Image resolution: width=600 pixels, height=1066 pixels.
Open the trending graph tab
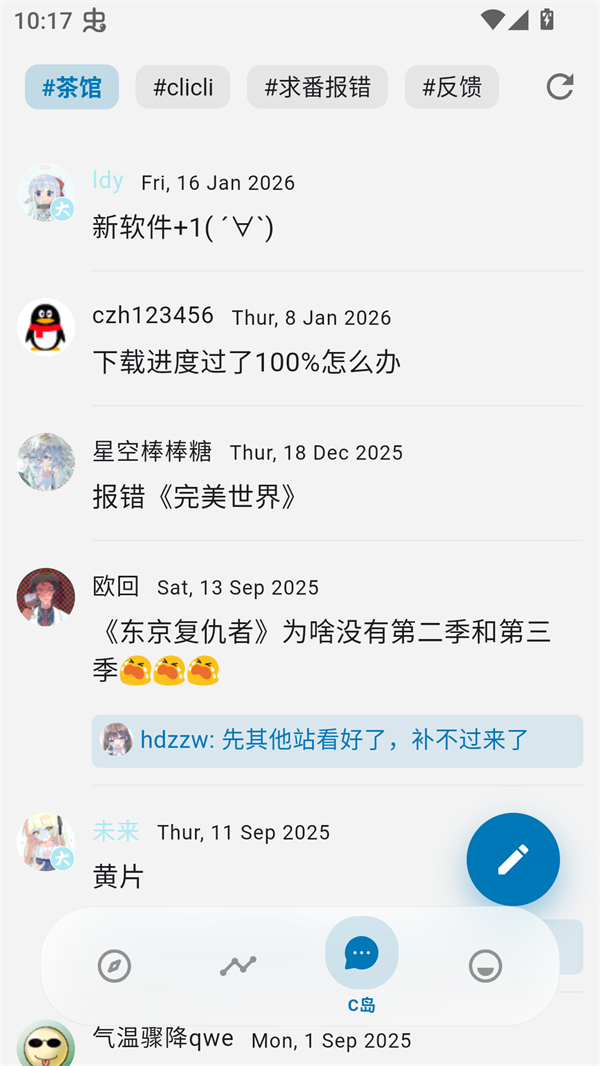coord(238,966)
